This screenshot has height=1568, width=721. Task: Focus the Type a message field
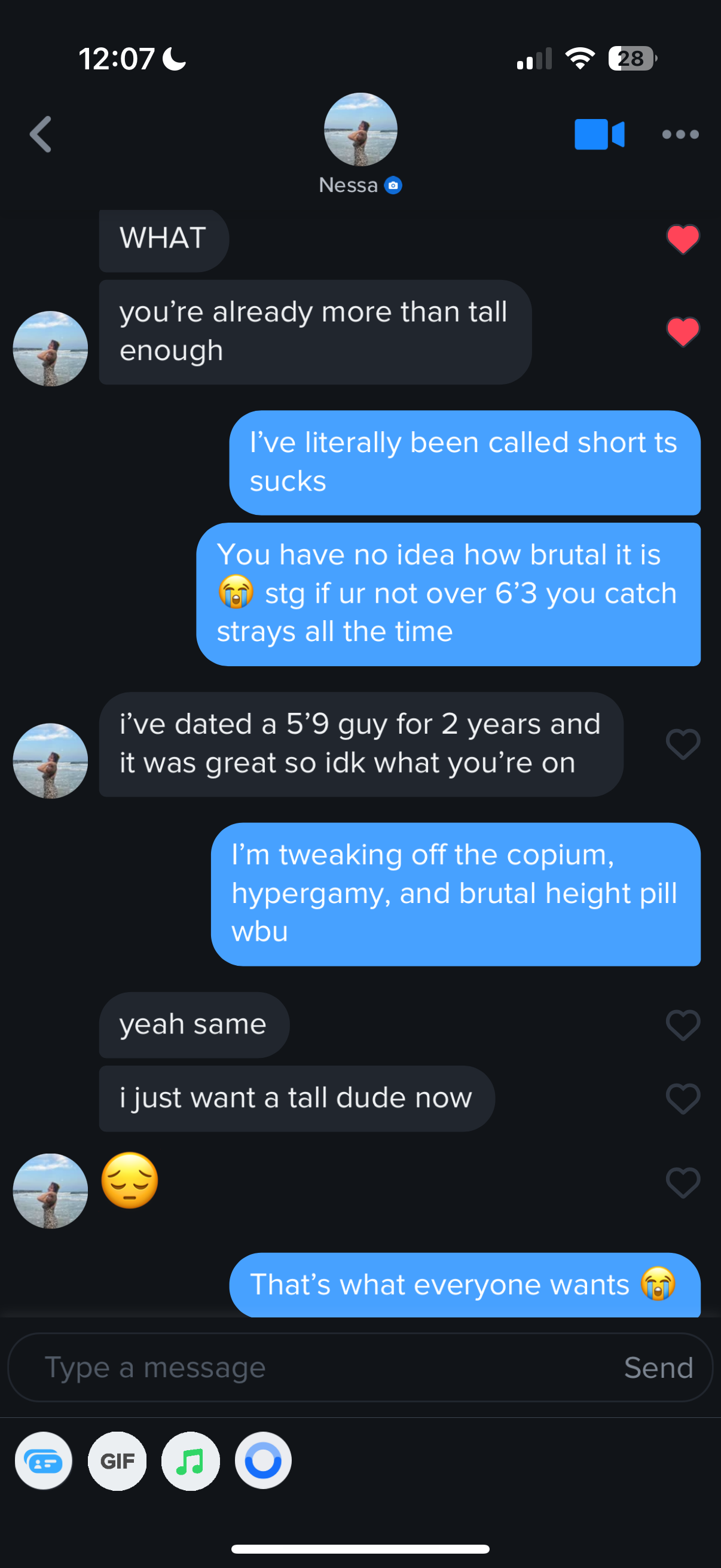coord(304,1368)
